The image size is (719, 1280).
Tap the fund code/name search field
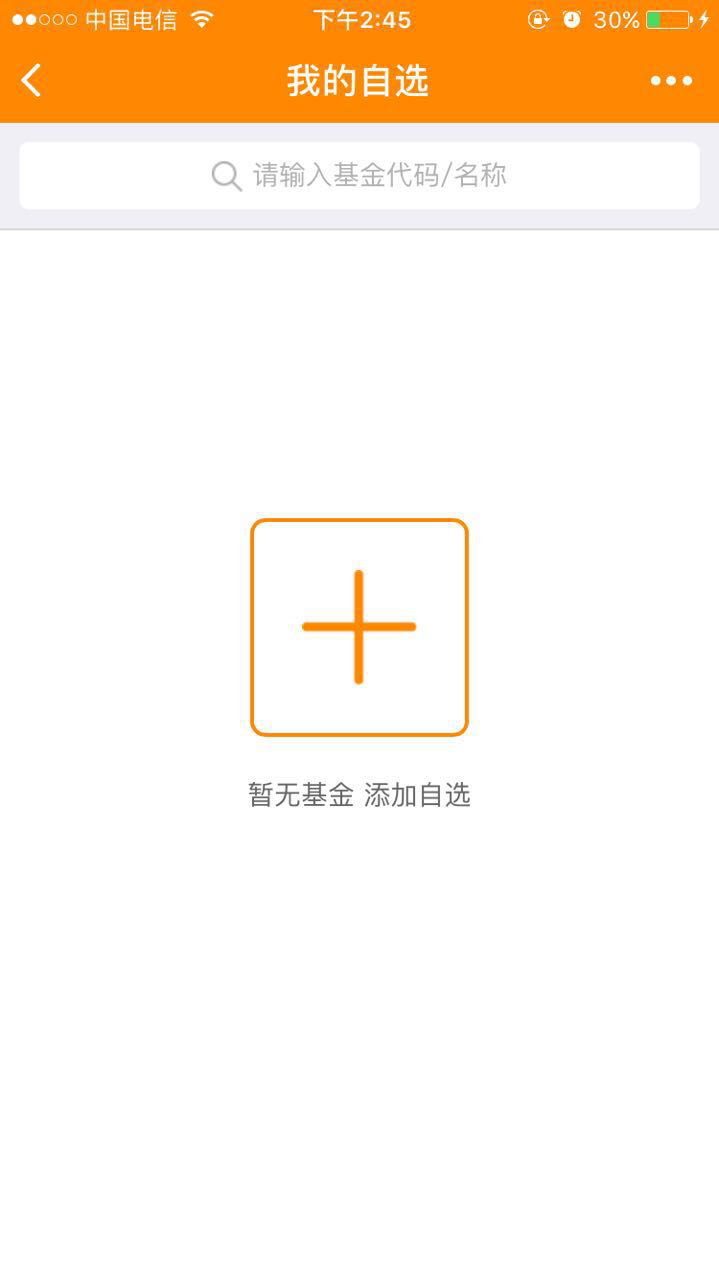point(359,176)
